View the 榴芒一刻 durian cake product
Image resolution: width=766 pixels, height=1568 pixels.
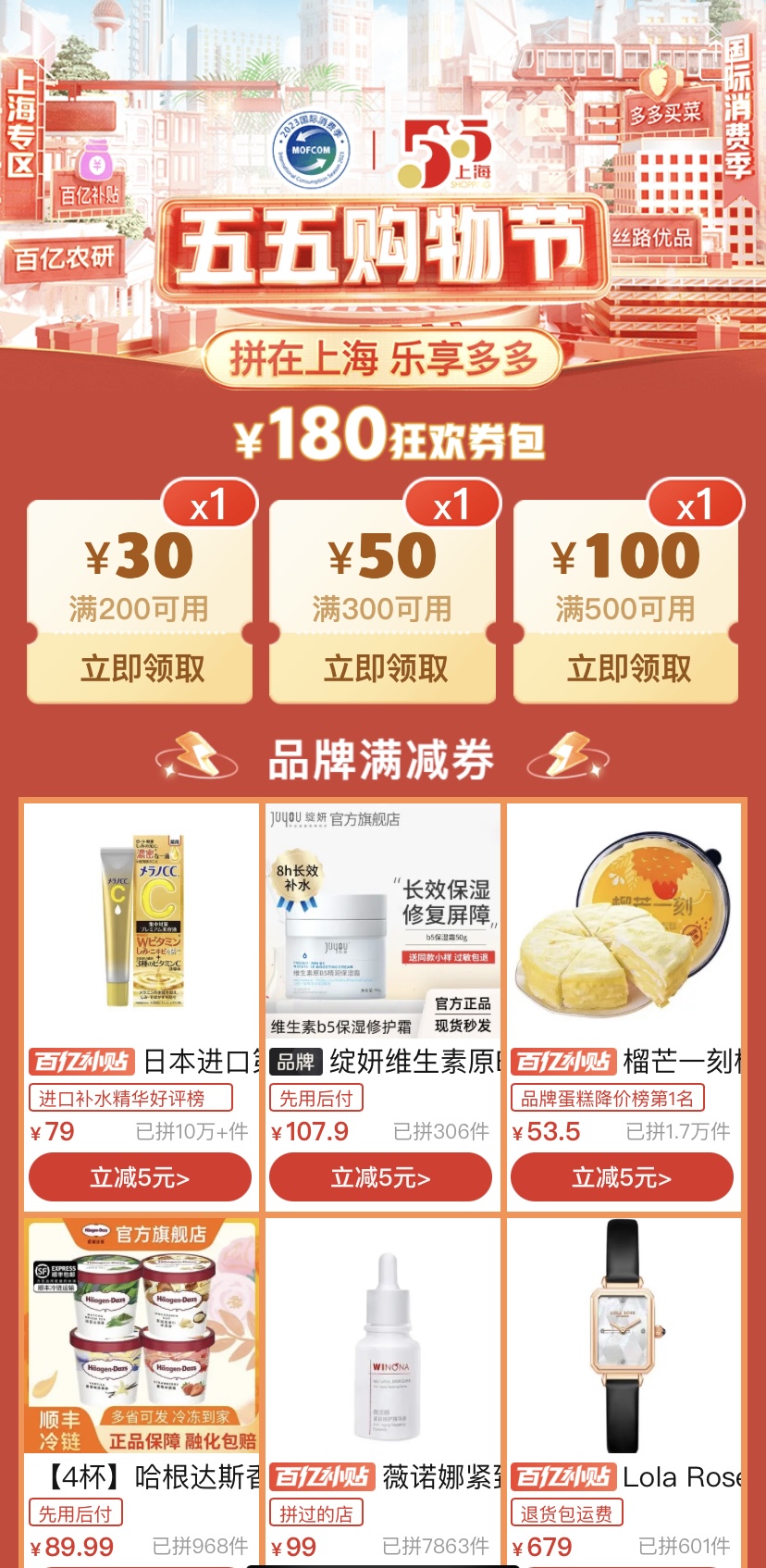coord(624,926)
